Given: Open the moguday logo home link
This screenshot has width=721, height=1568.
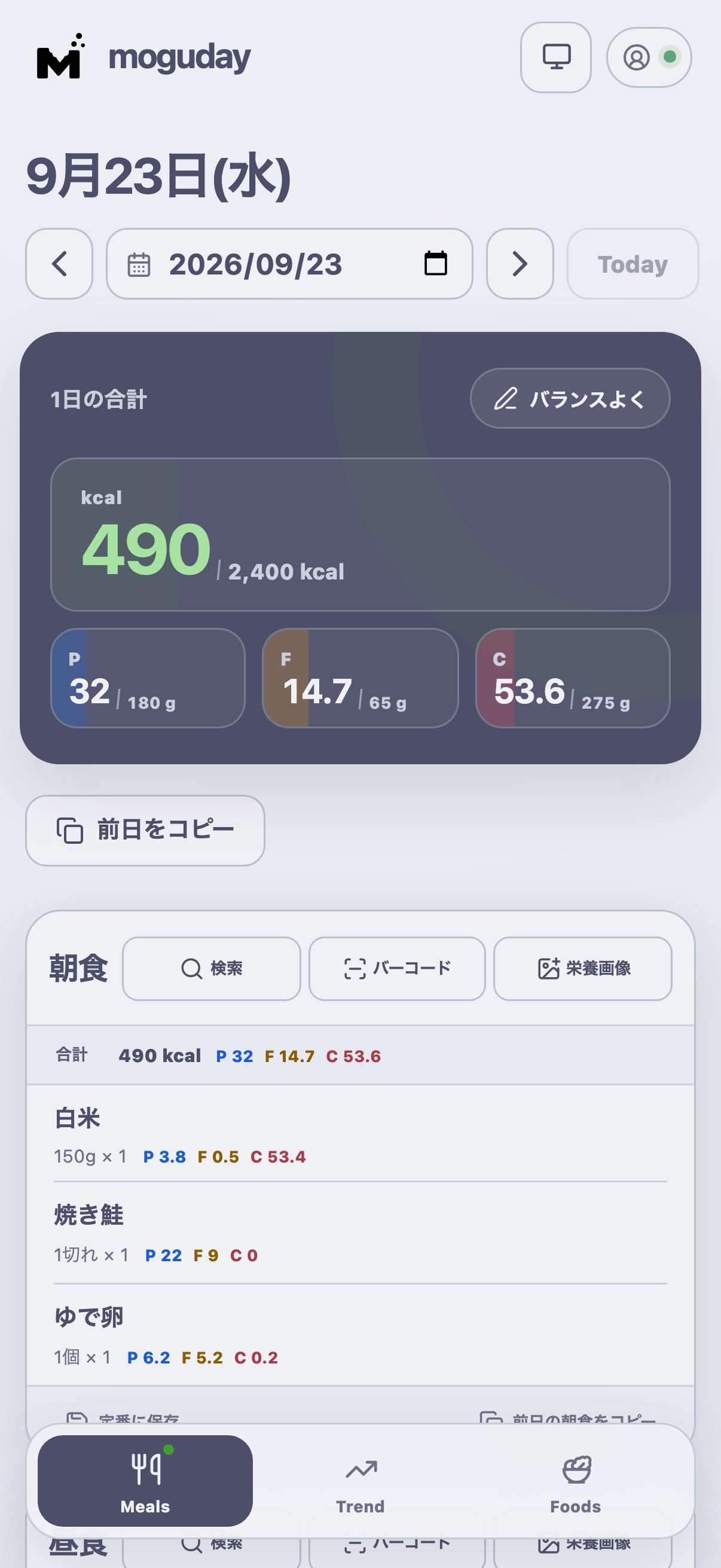Looking at the screenshot, I should 143,57.
